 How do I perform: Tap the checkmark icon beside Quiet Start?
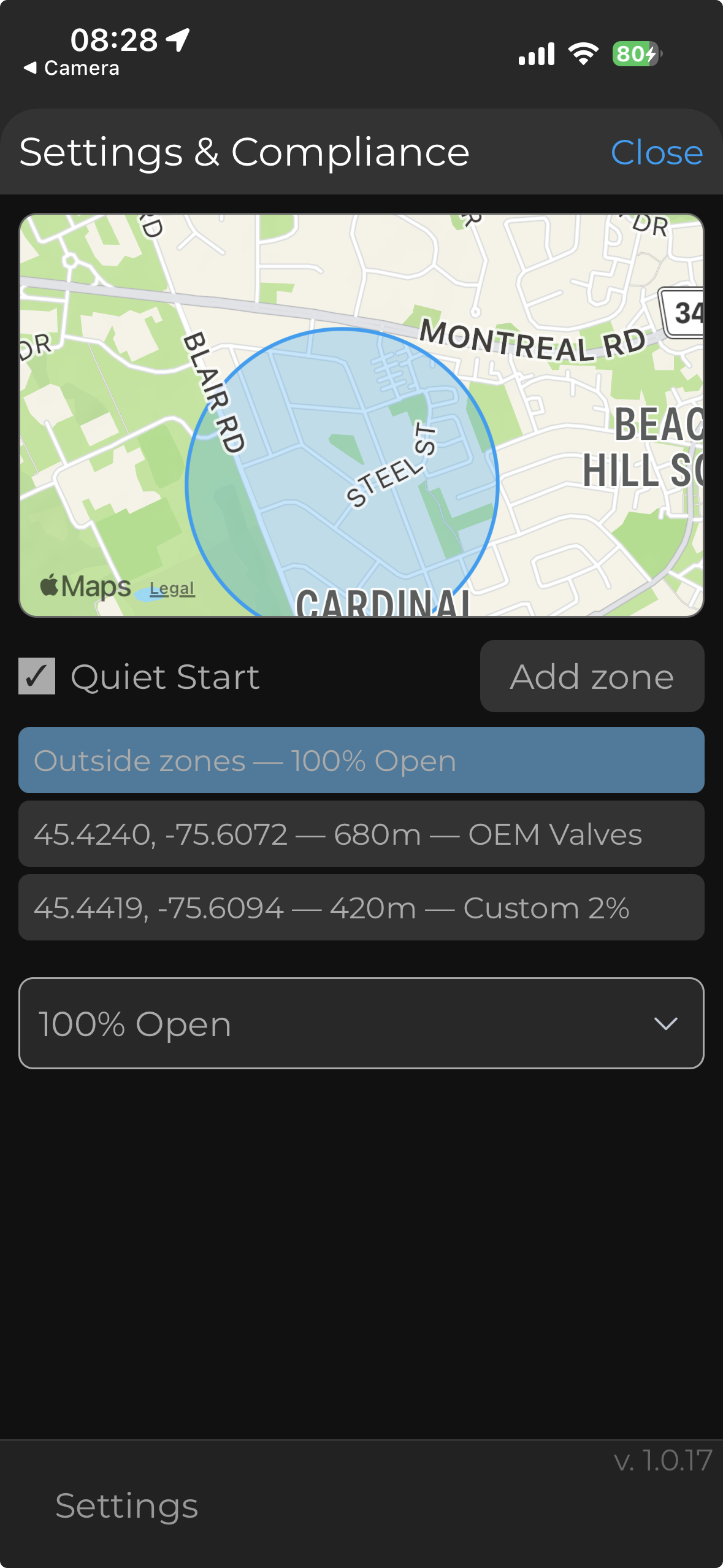coord(36,677)
